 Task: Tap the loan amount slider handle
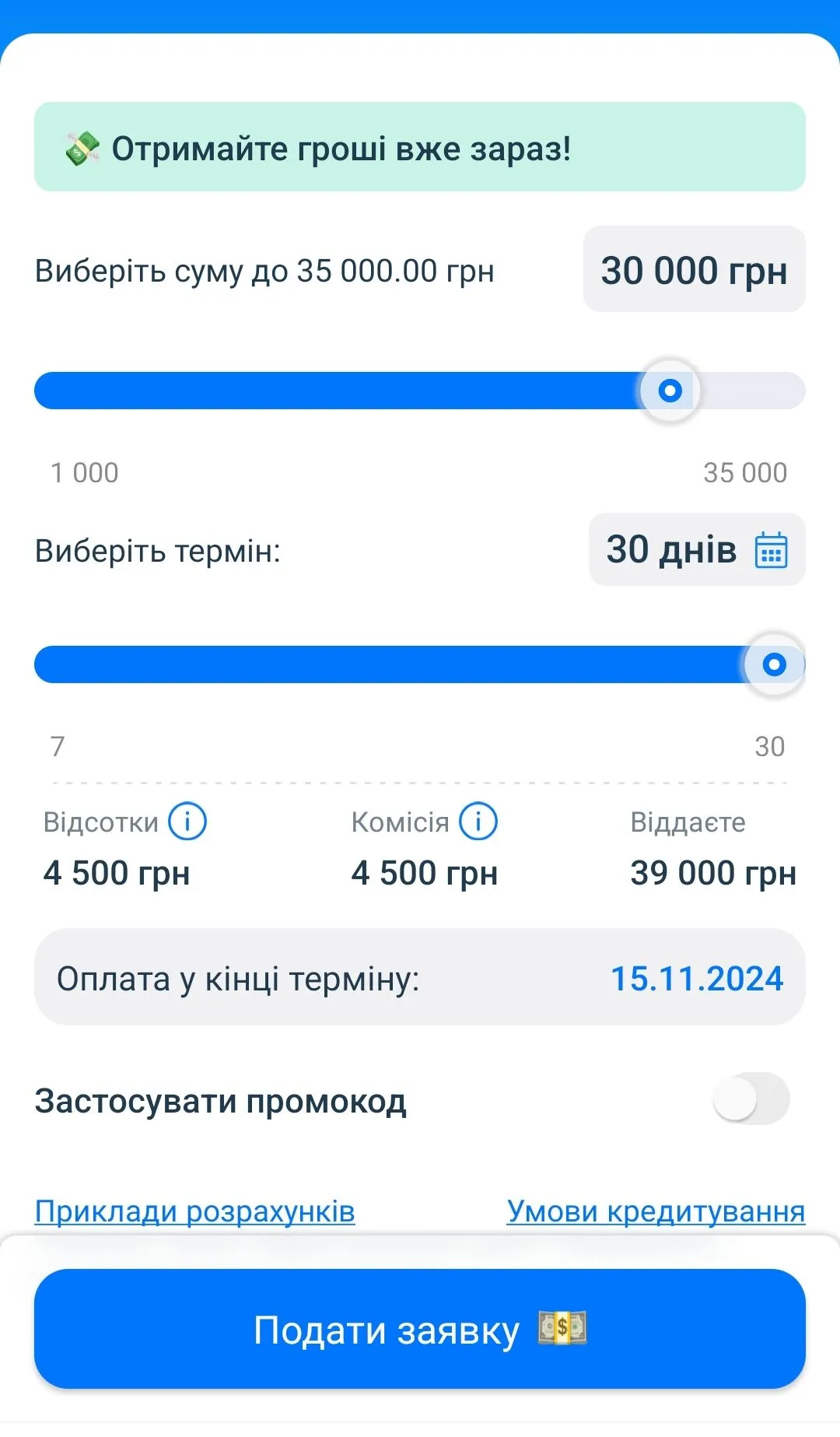(670, 391)
